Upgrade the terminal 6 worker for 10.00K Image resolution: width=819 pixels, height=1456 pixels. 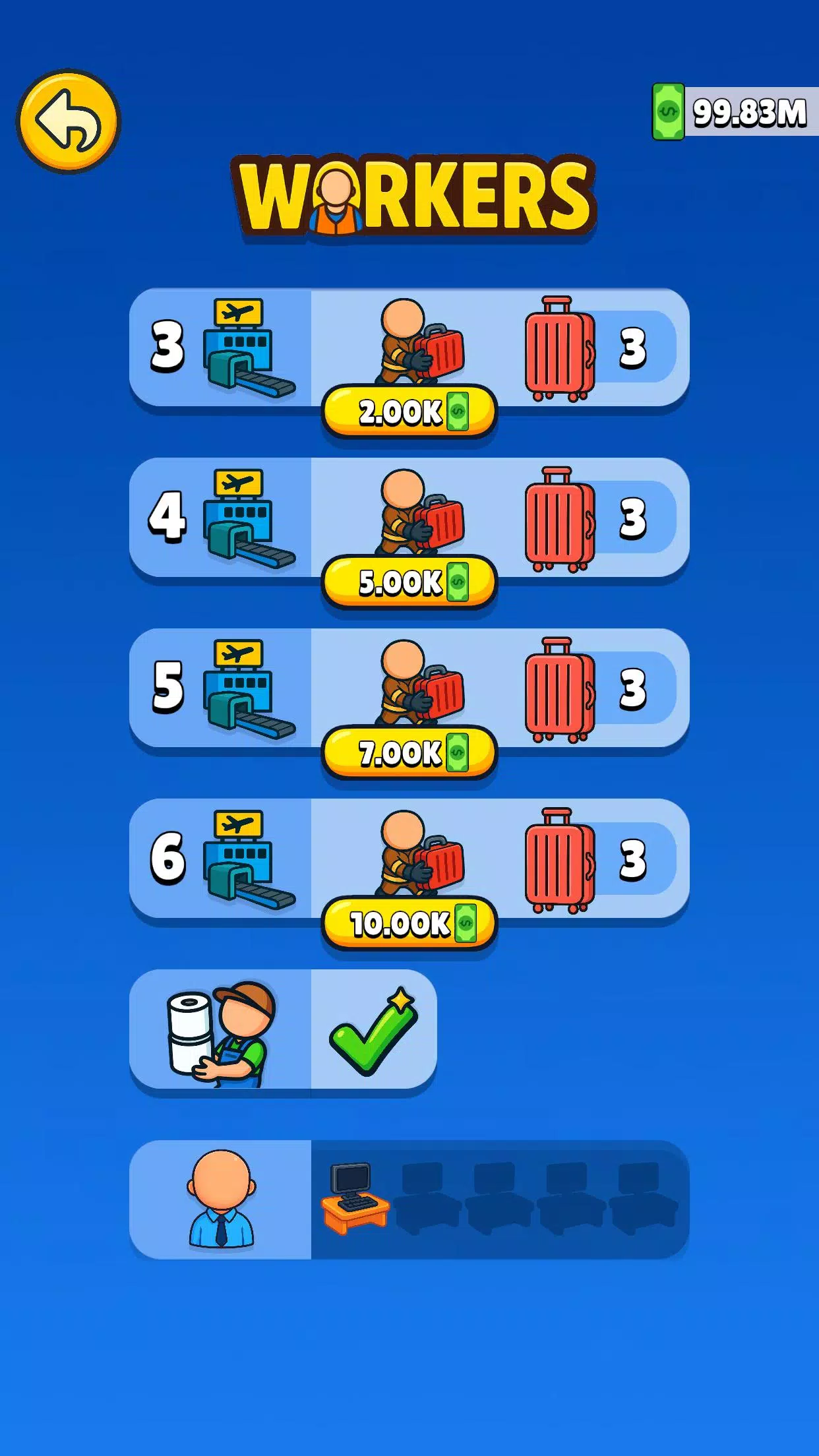coord(409,923)
